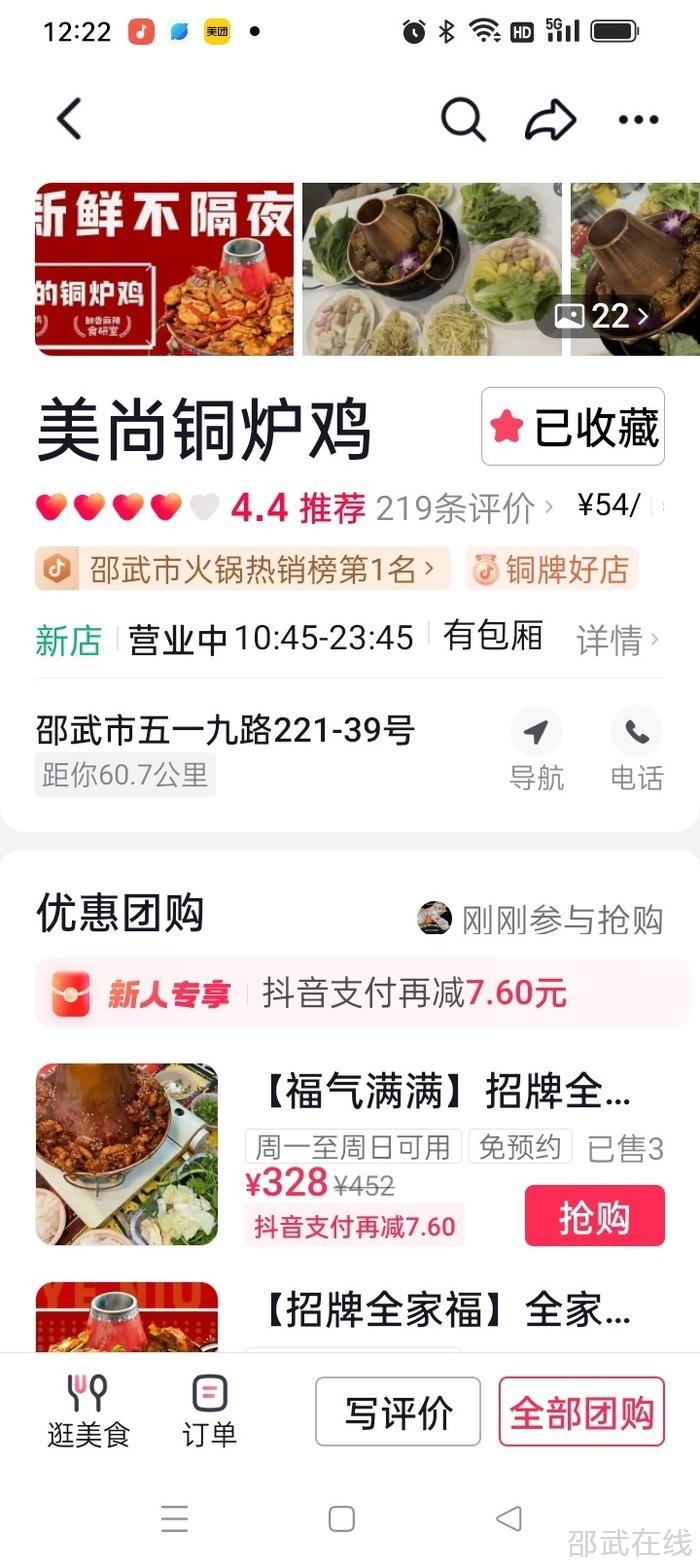
Task: Open search from the top bar
Action: (463, 120)
